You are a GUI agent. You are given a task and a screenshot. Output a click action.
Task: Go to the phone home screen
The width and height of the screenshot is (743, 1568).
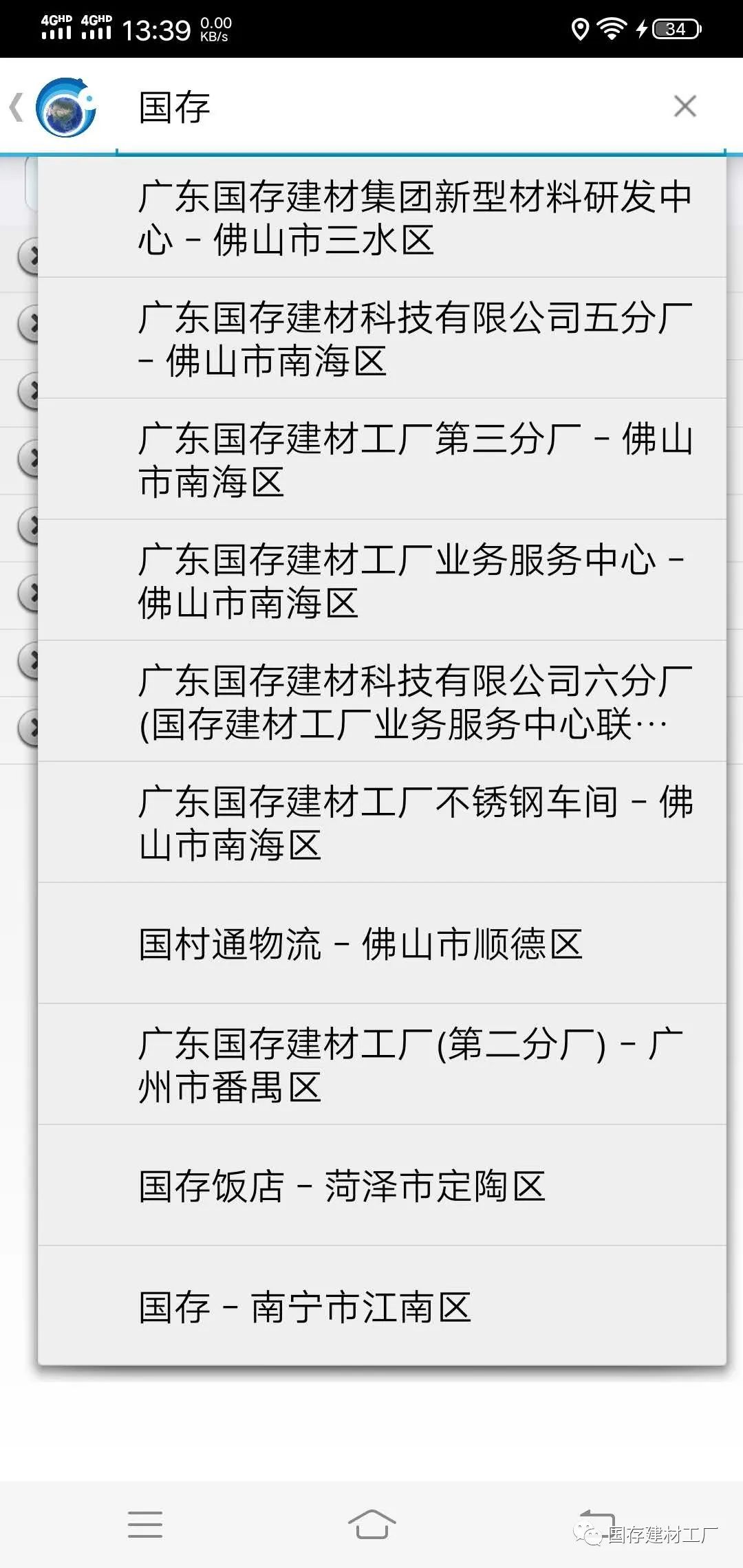371,1524
